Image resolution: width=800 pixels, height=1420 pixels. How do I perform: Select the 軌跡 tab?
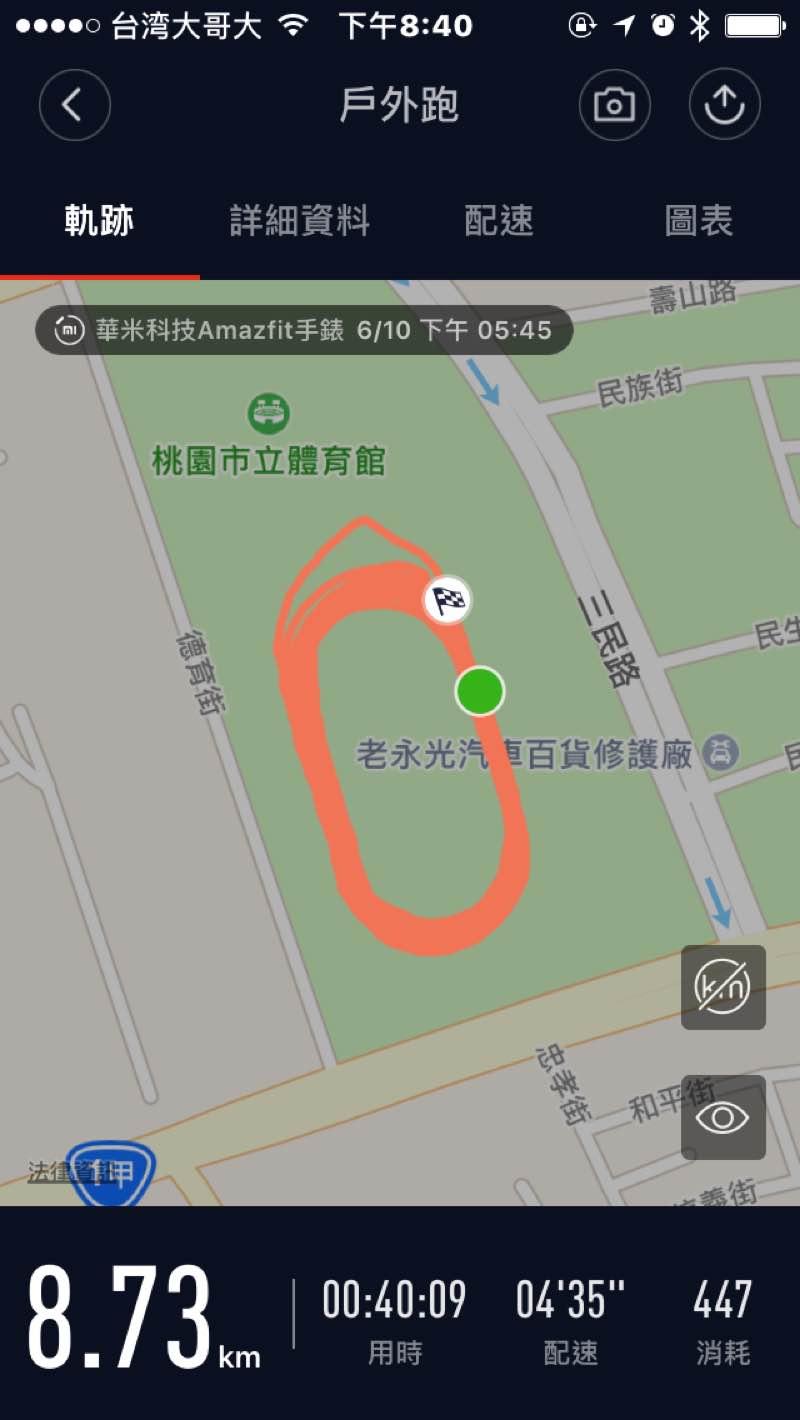point(99,221)
